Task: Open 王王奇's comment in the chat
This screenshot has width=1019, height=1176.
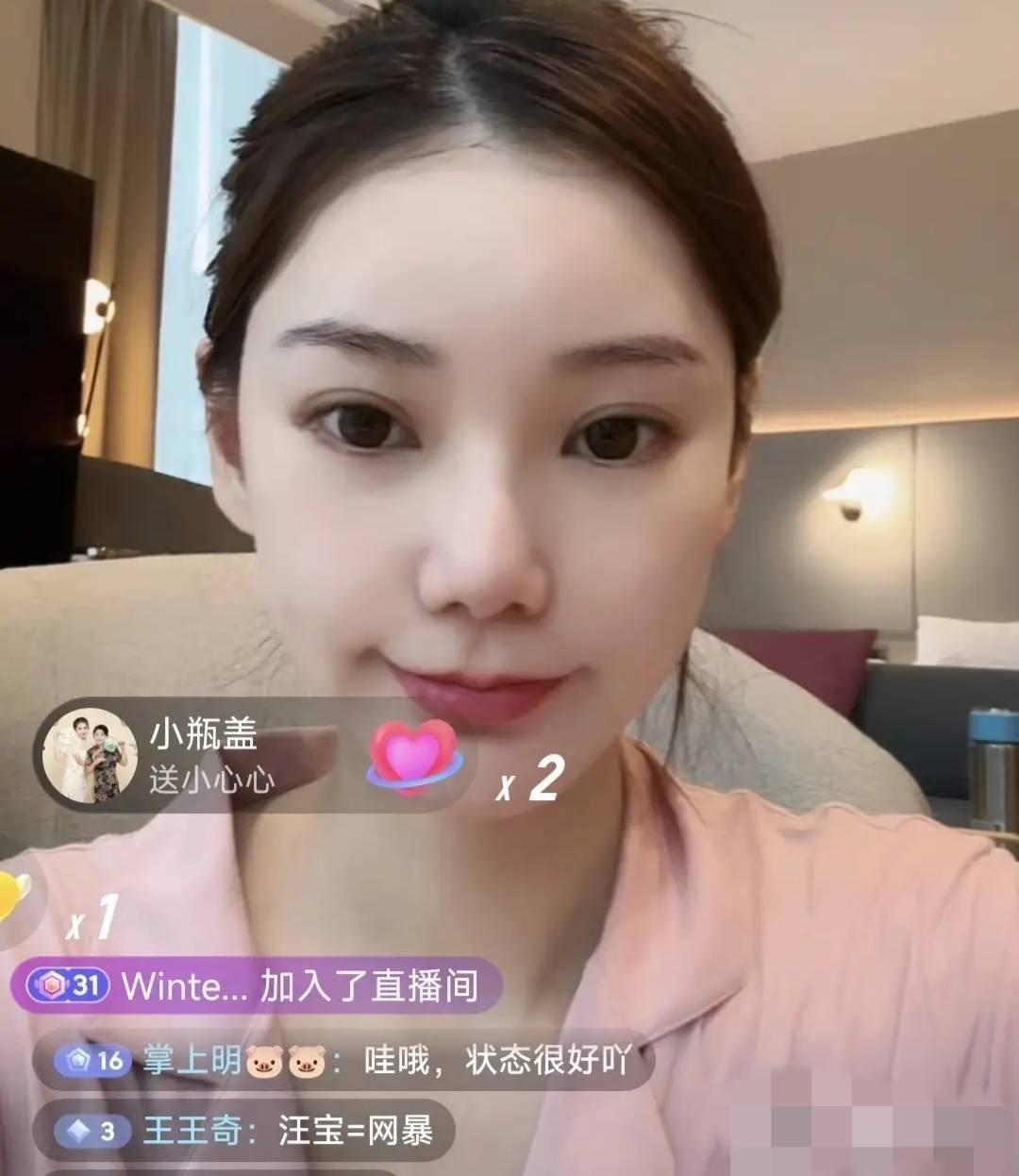Action: (243, 1130)
